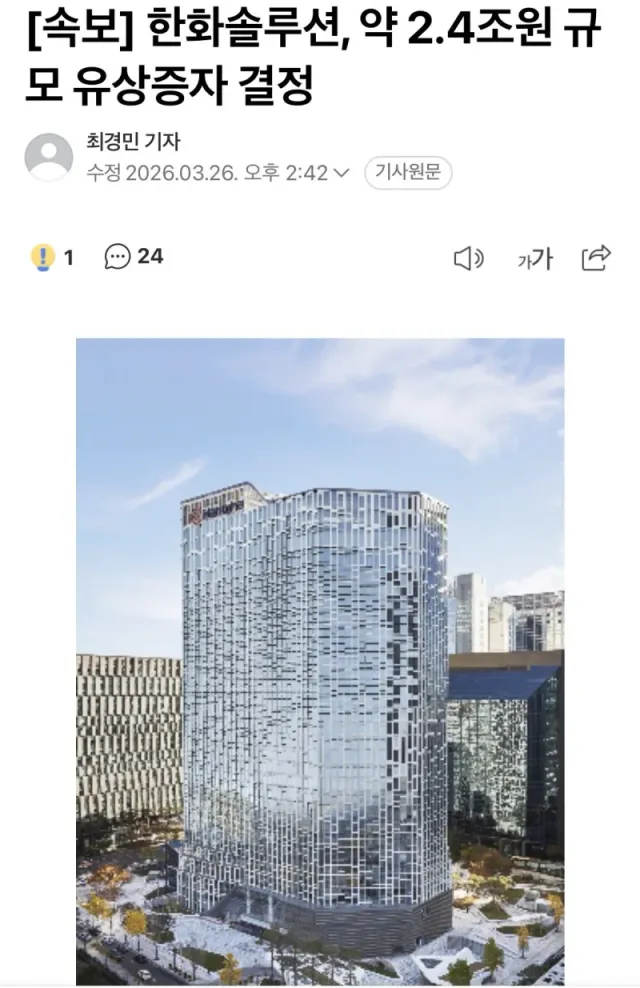Open the article reactions icon
Screen dimensions: 640x988
(42, 258)
